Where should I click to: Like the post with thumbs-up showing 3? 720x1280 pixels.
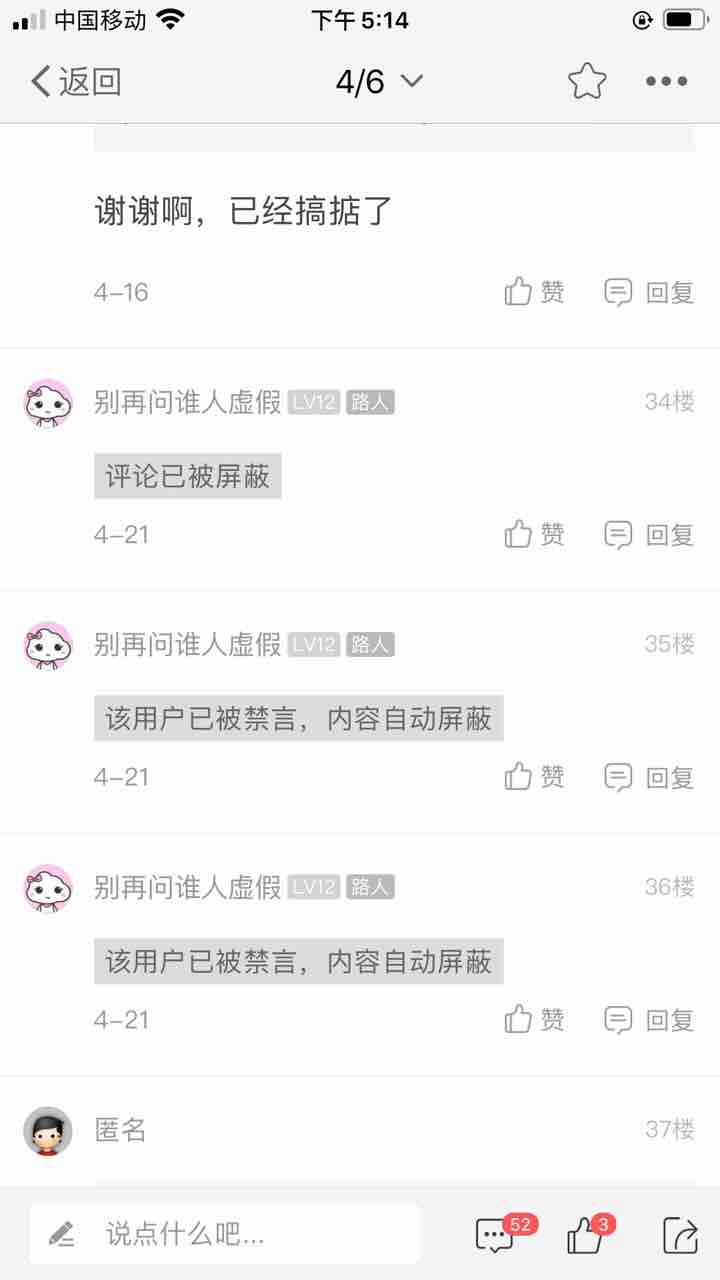tap(586, 1235)
